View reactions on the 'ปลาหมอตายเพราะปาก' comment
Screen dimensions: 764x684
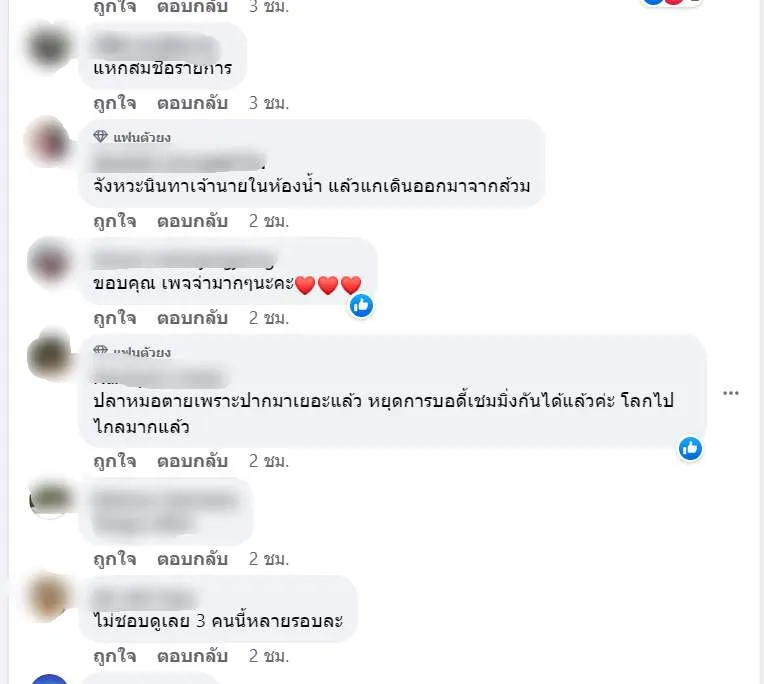tap(690, 447)
